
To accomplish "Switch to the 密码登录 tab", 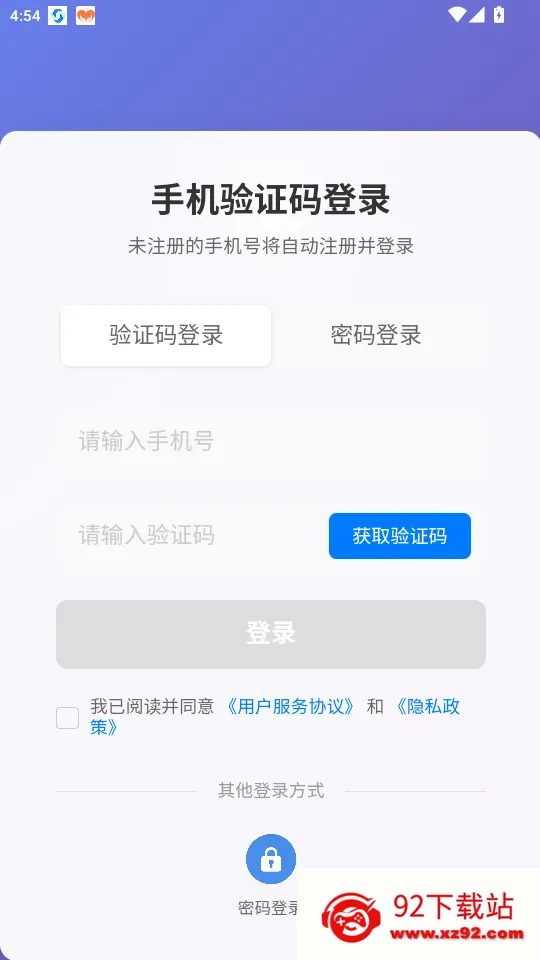I will [376, 336].
